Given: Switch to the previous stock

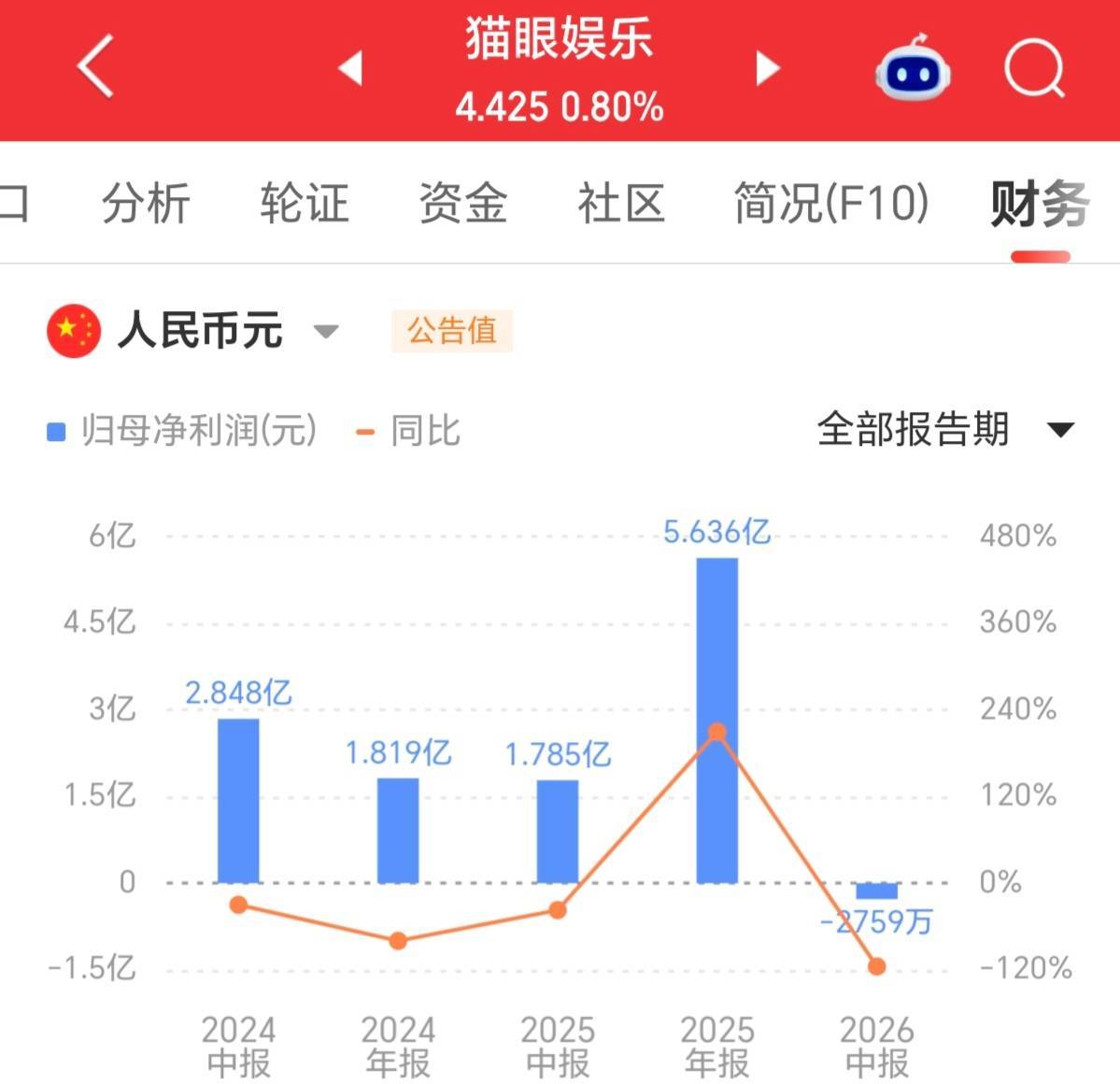Looking at the screenshot, I should point(350,68).
